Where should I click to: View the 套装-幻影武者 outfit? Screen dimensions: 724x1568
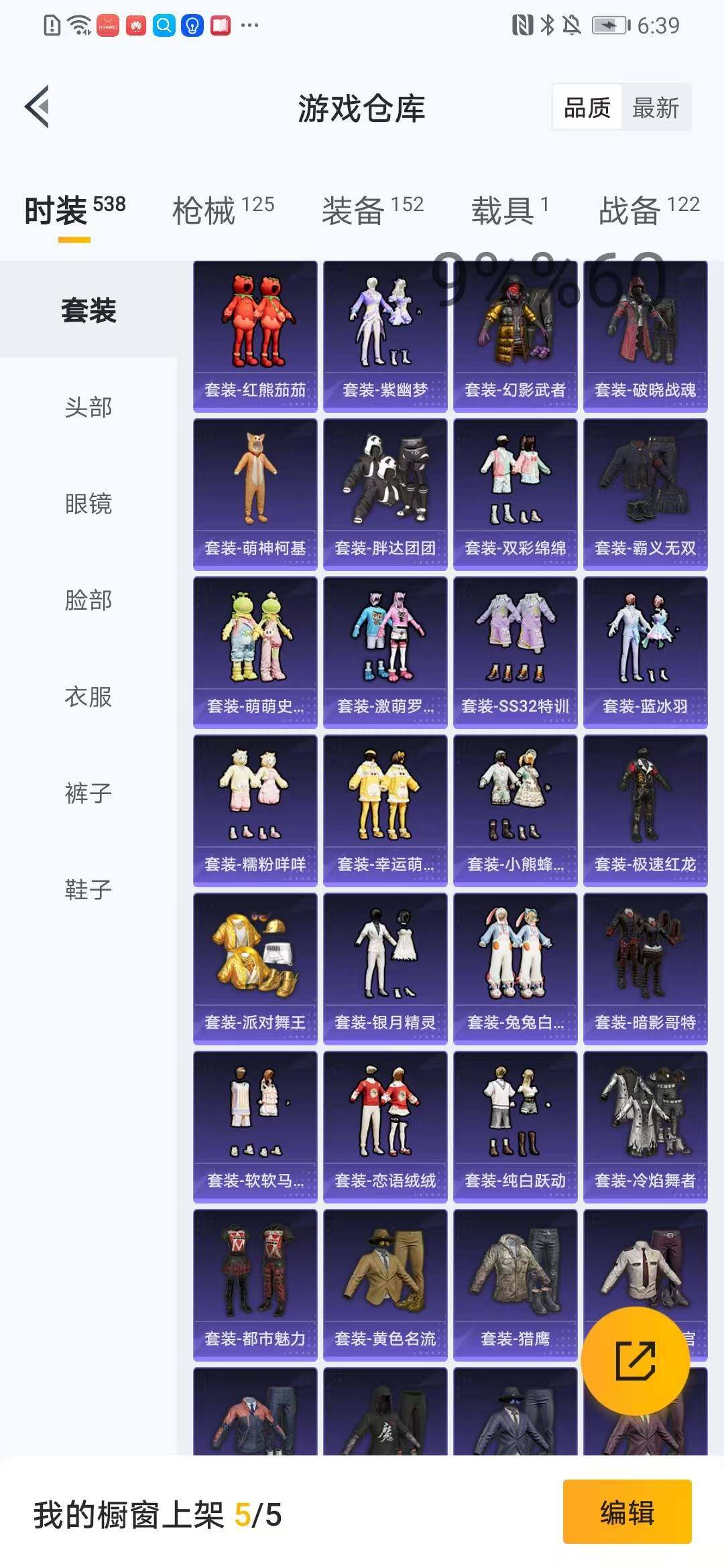coord(515,336)
